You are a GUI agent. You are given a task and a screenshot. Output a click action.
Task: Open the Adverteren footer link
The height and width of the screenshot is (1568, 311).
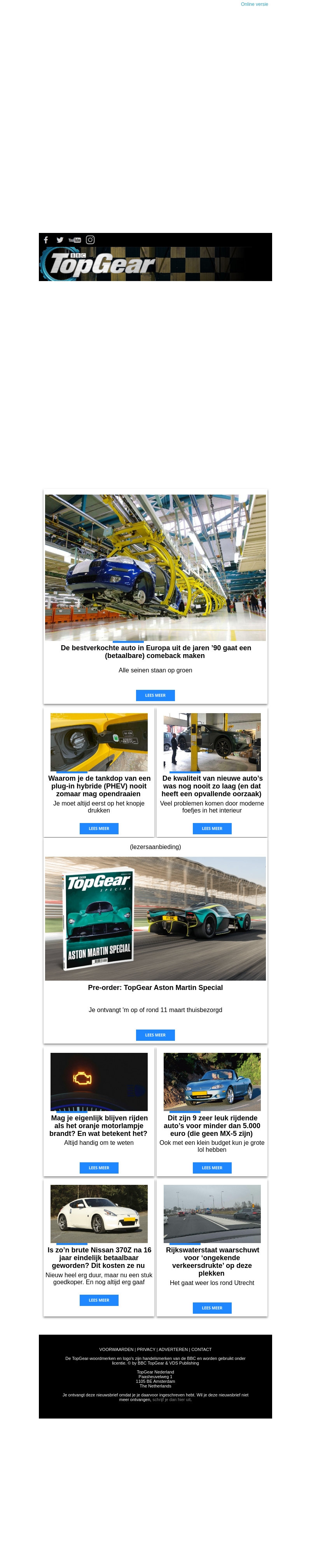[x=173, y=1349]
